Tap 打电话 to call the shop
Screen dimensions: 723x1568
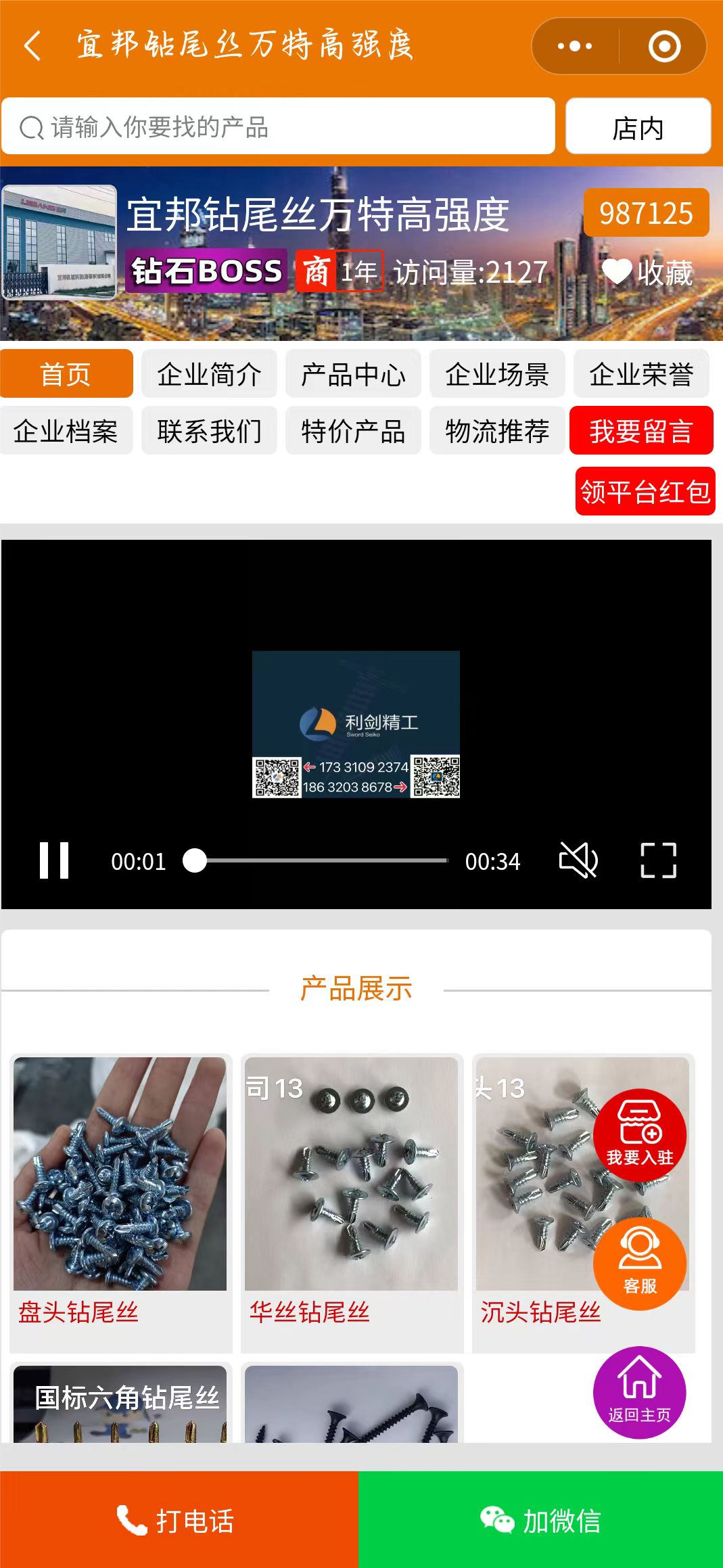tap(179, 1520)
